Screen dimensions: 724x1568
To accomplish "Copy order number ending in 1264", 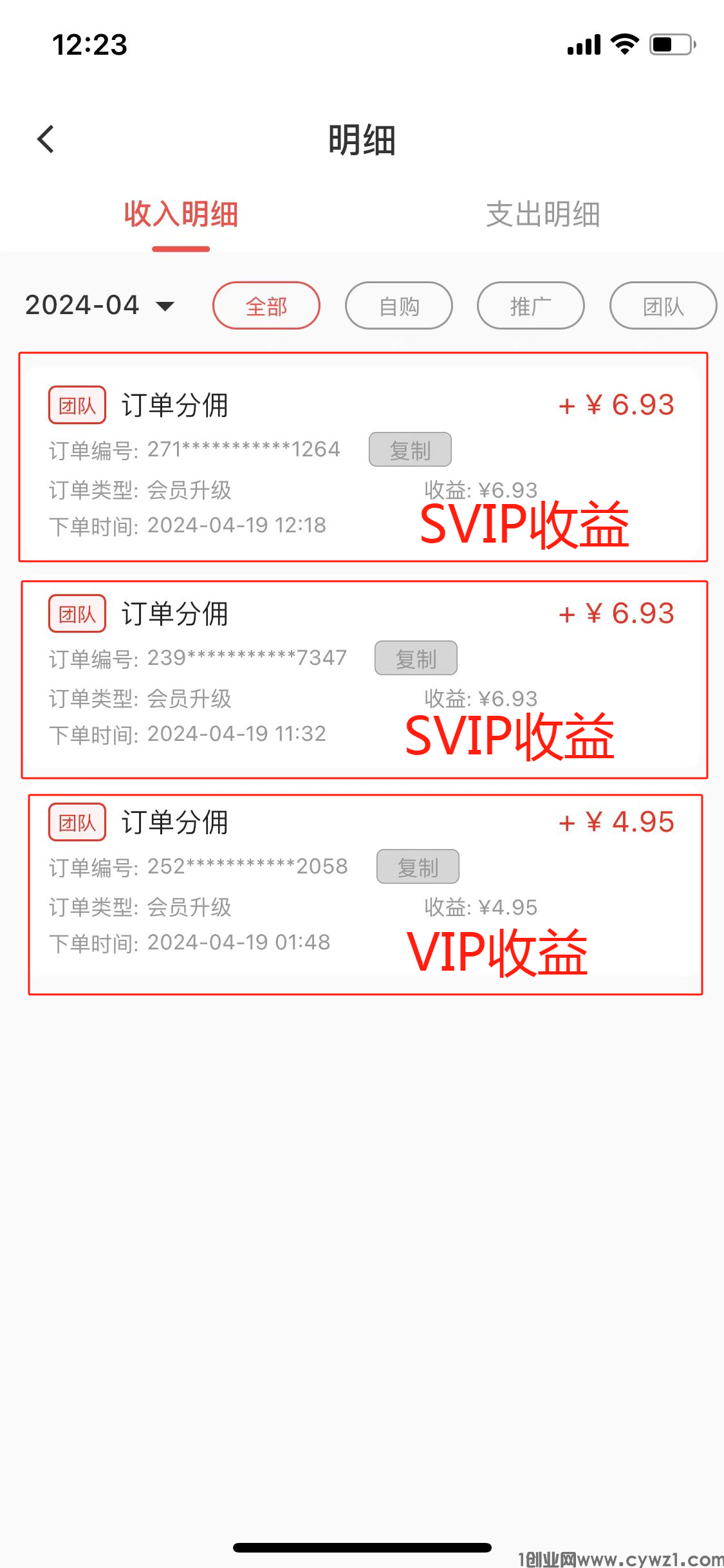I will [x=410, y=449].
